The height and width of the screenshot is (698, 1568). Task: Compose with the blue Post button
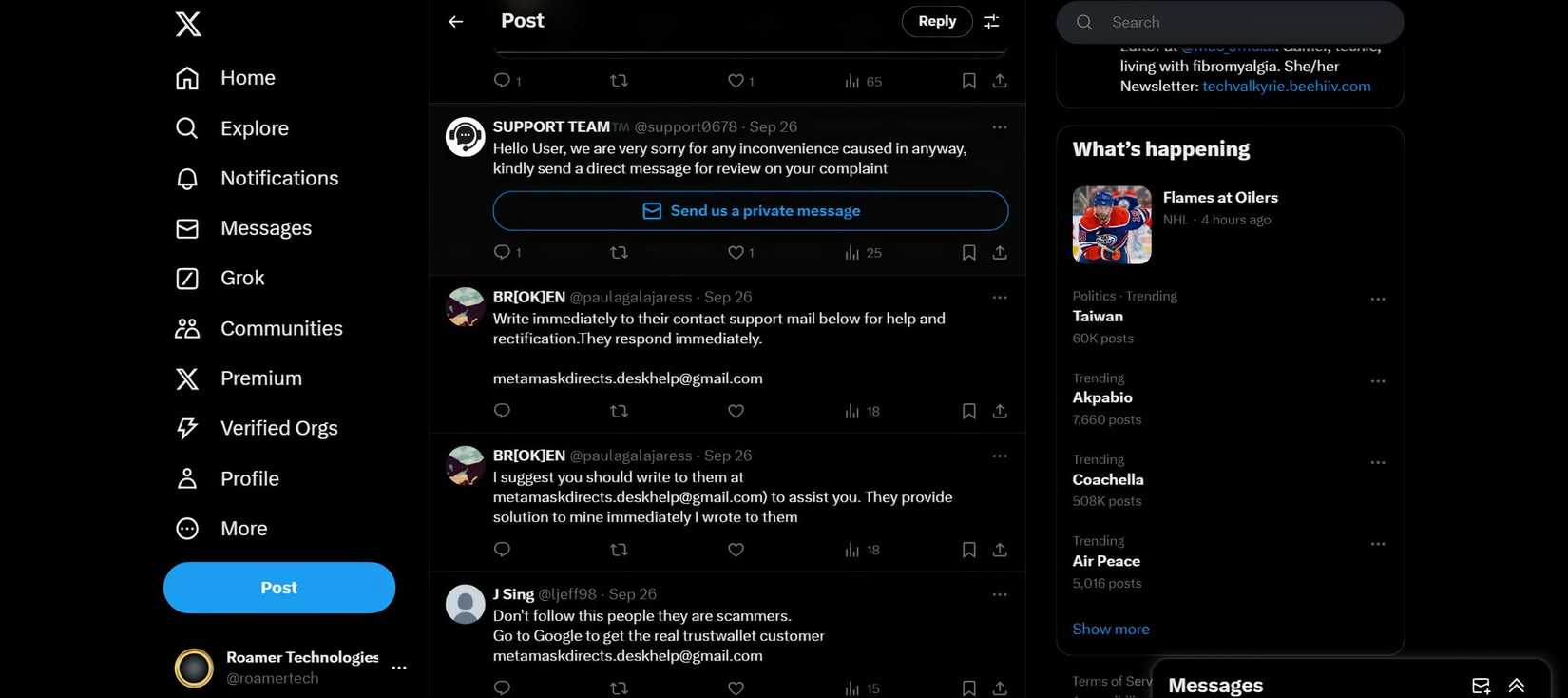[278, 588]
